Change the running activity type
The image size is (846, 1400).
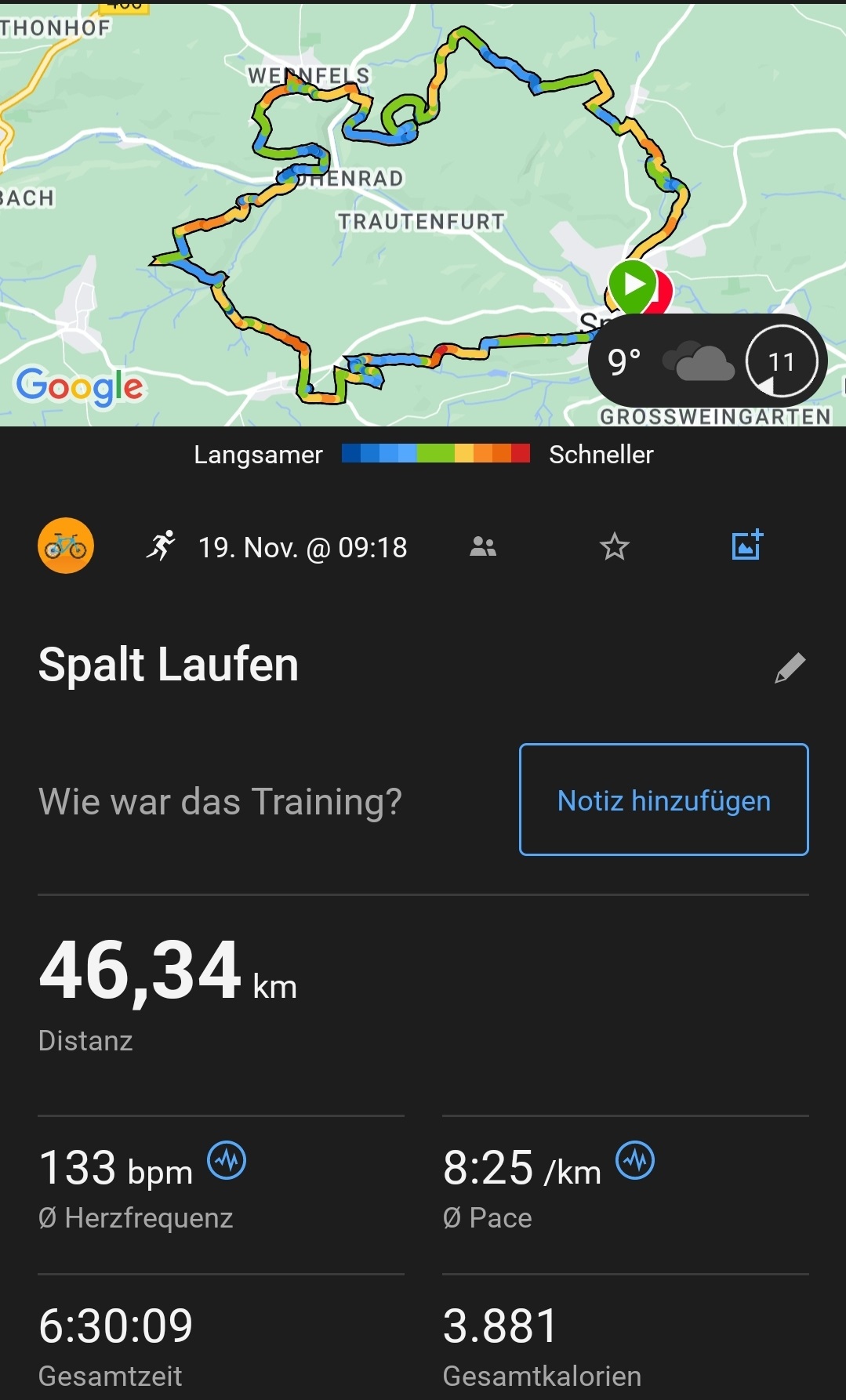161,546
